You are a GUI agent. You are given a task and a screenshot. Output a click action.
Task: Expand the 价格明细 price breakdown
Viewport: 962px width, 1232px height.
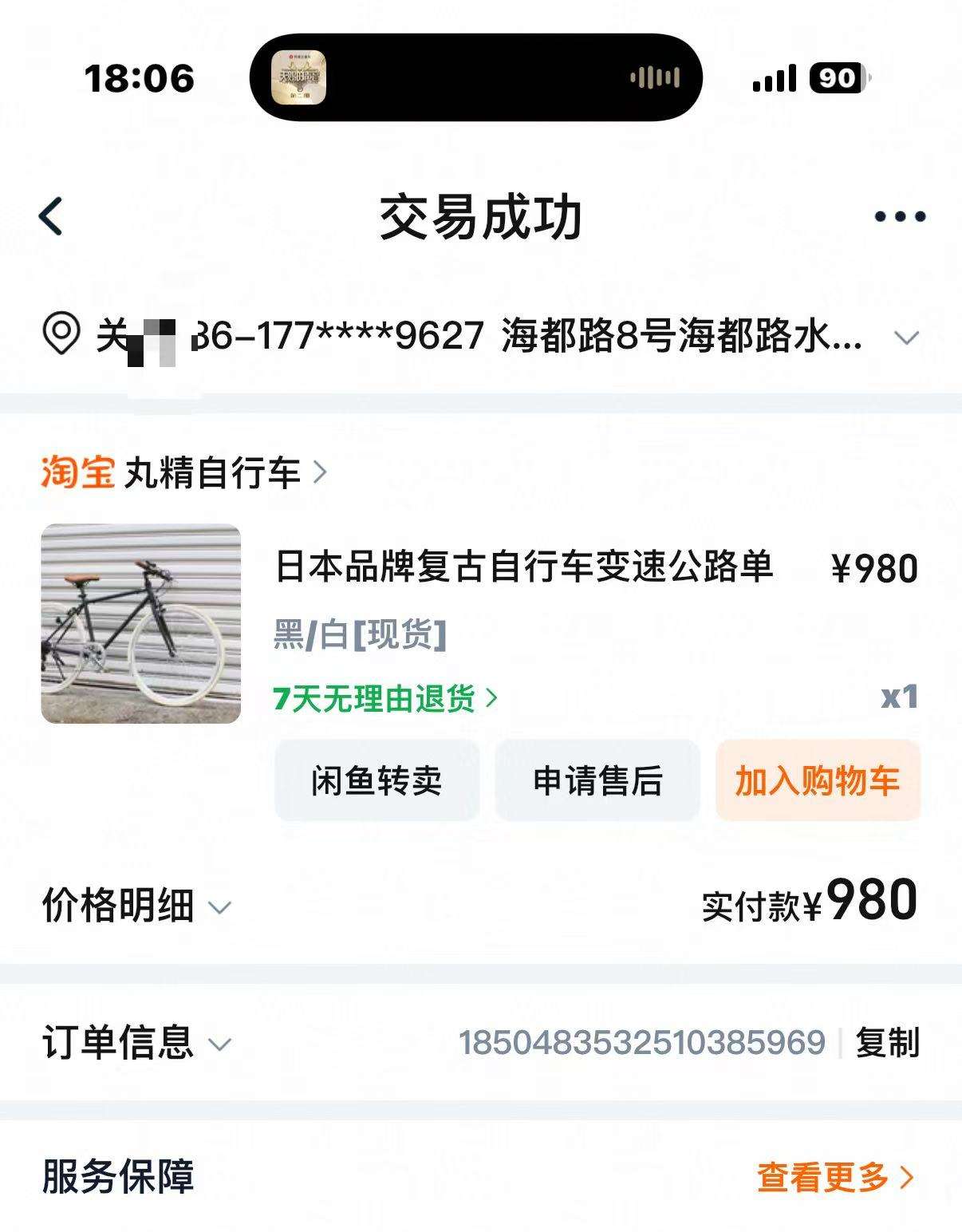(x=136, y=906)
